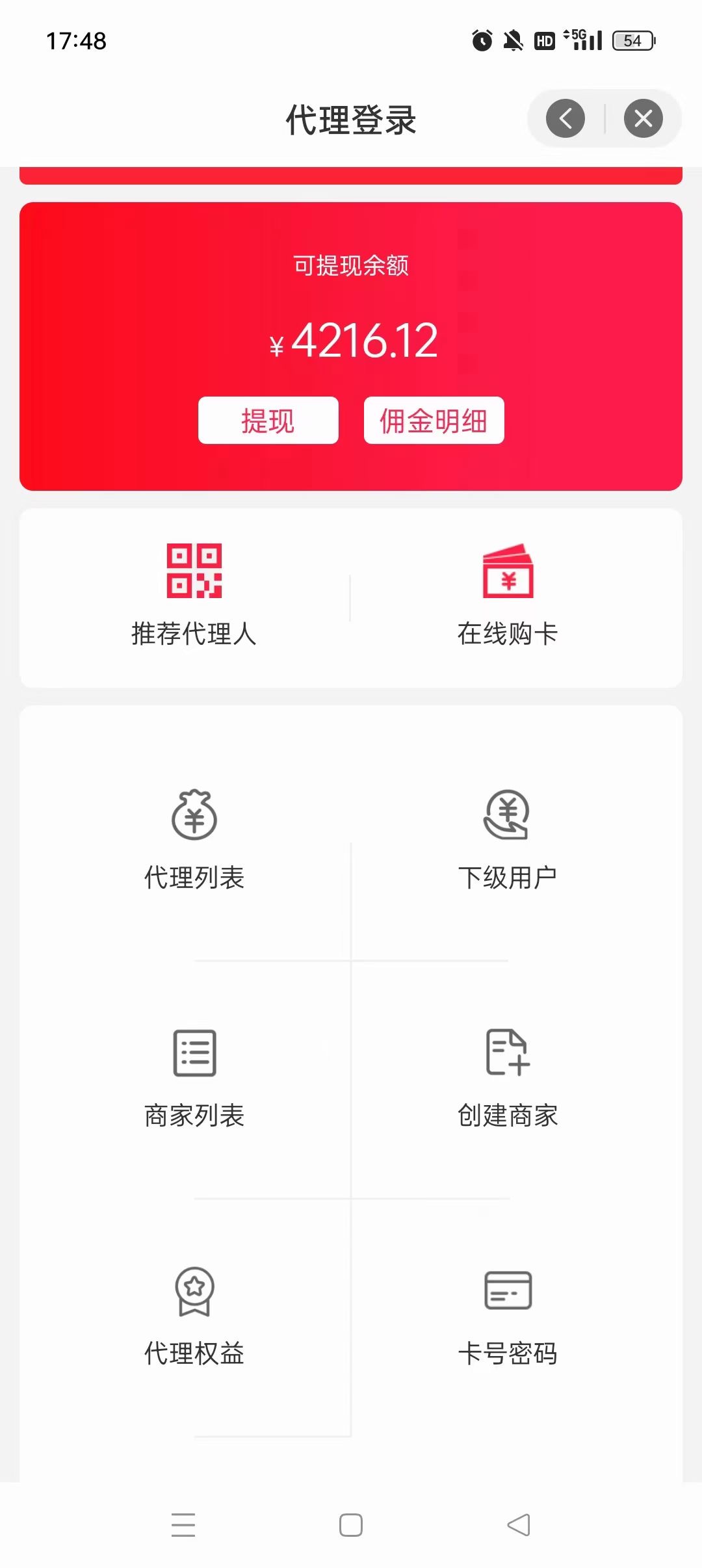Go back using the header arrow
This screenshot has width=702, height=1568.
tap(565, 118)
